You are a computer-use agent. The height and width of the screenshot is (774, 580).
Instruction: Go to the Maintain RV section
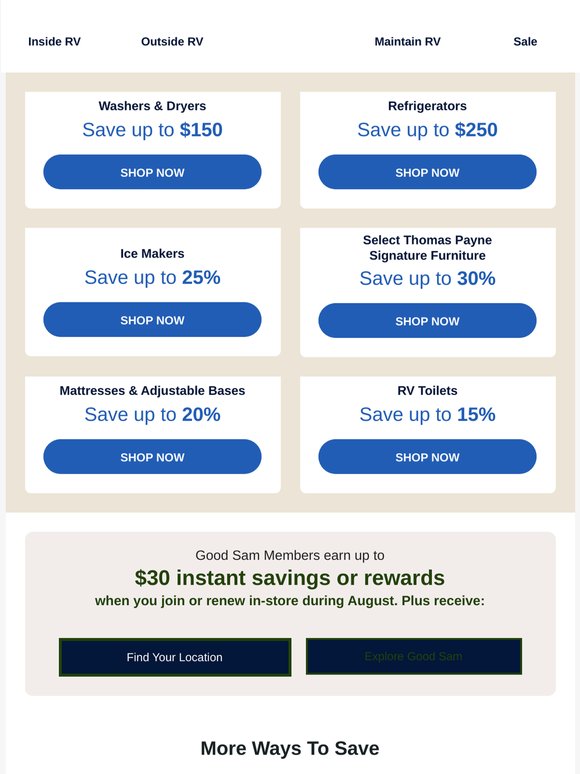(407, 42)
